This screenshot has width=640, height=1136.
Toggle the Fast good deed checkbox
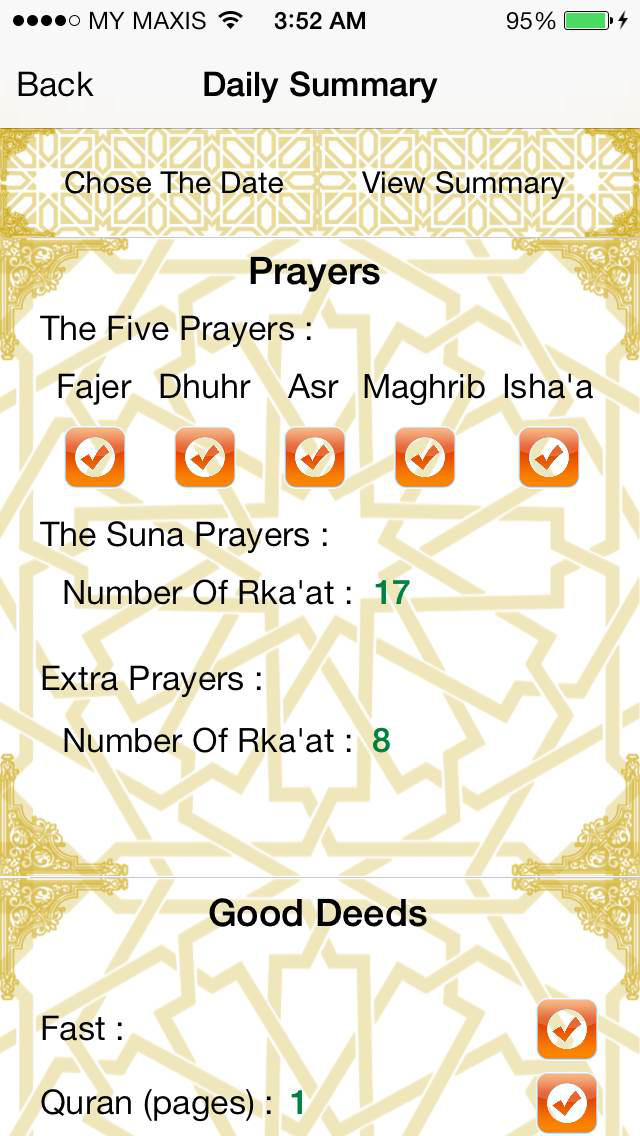pos(567,1028)
